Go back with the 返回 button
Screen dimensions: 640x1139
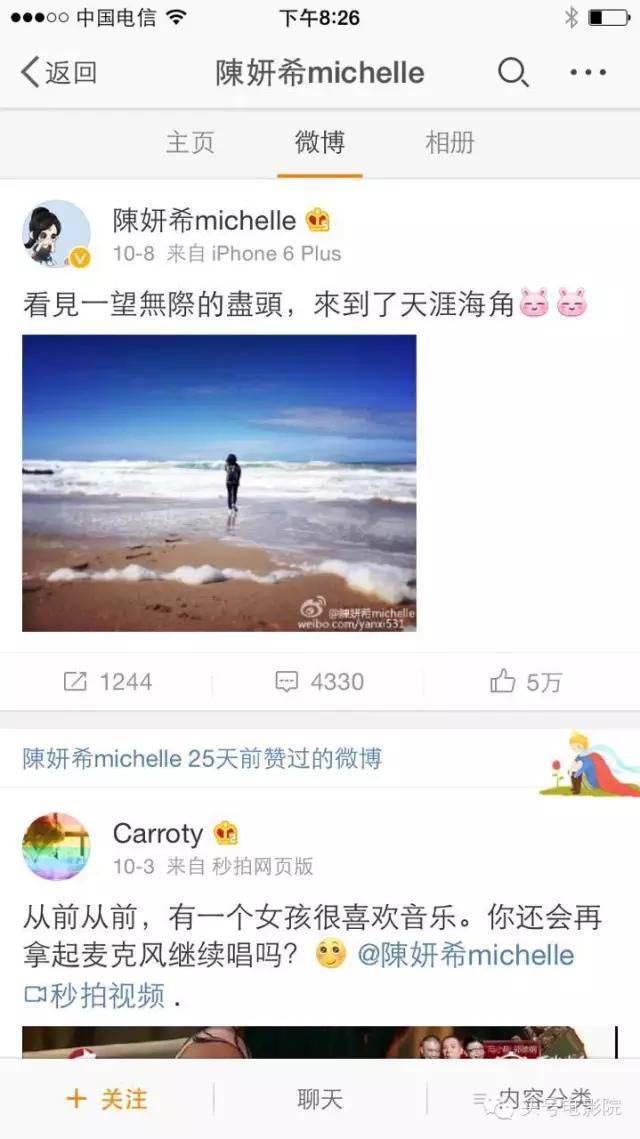(58, 73)
